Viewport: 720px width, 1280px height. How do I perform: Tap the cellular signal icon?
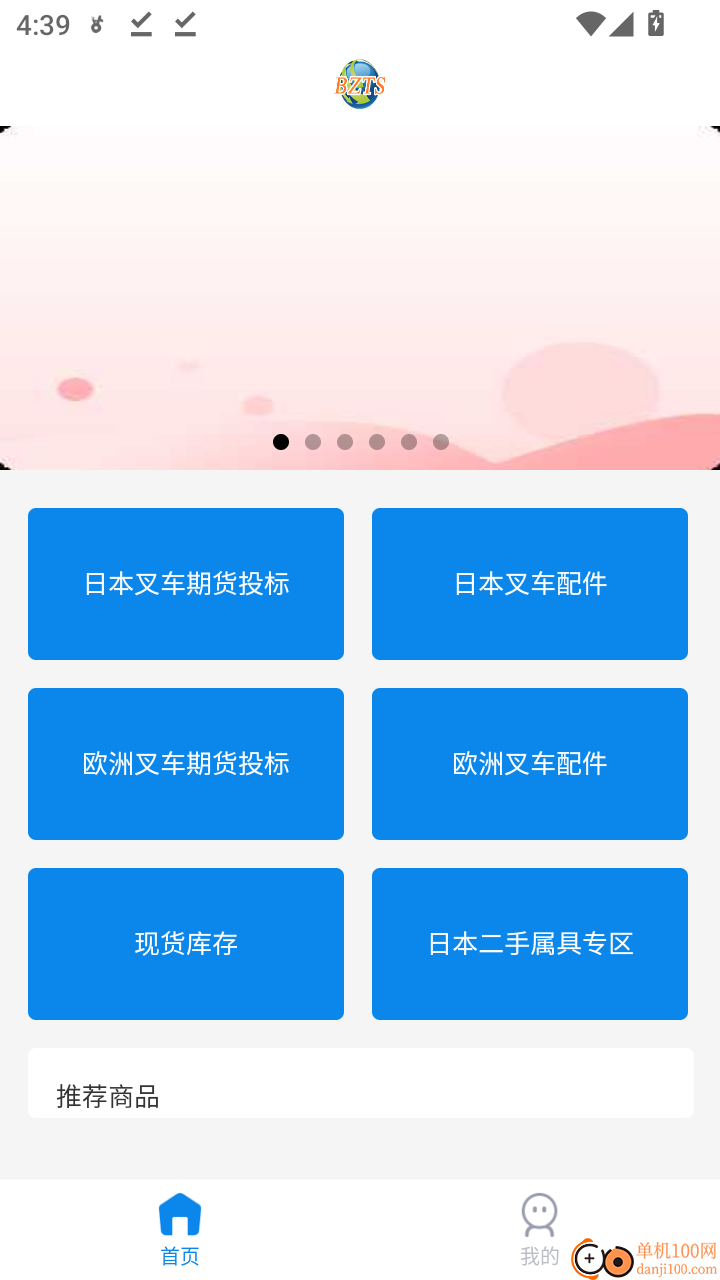coord(624,24)
